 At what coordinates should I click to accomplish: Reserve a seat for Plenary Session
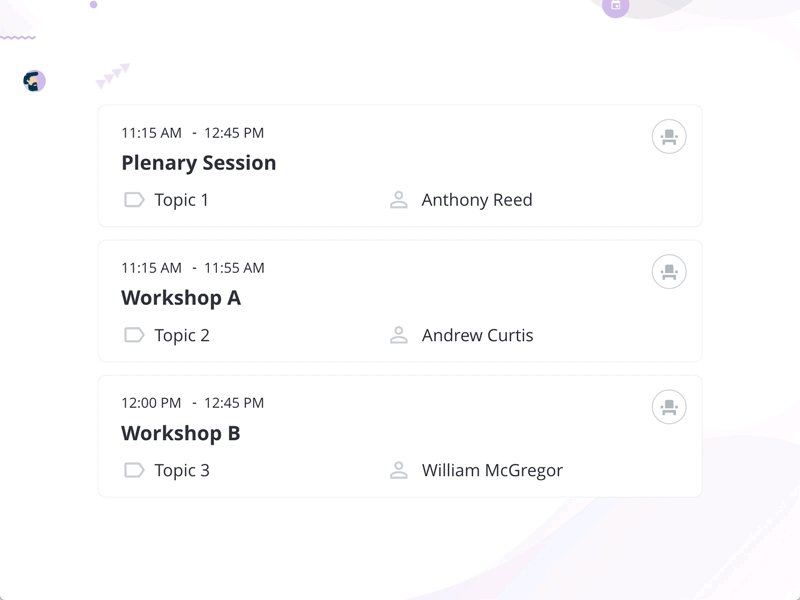pyautogui.click(x=669, y=137)
